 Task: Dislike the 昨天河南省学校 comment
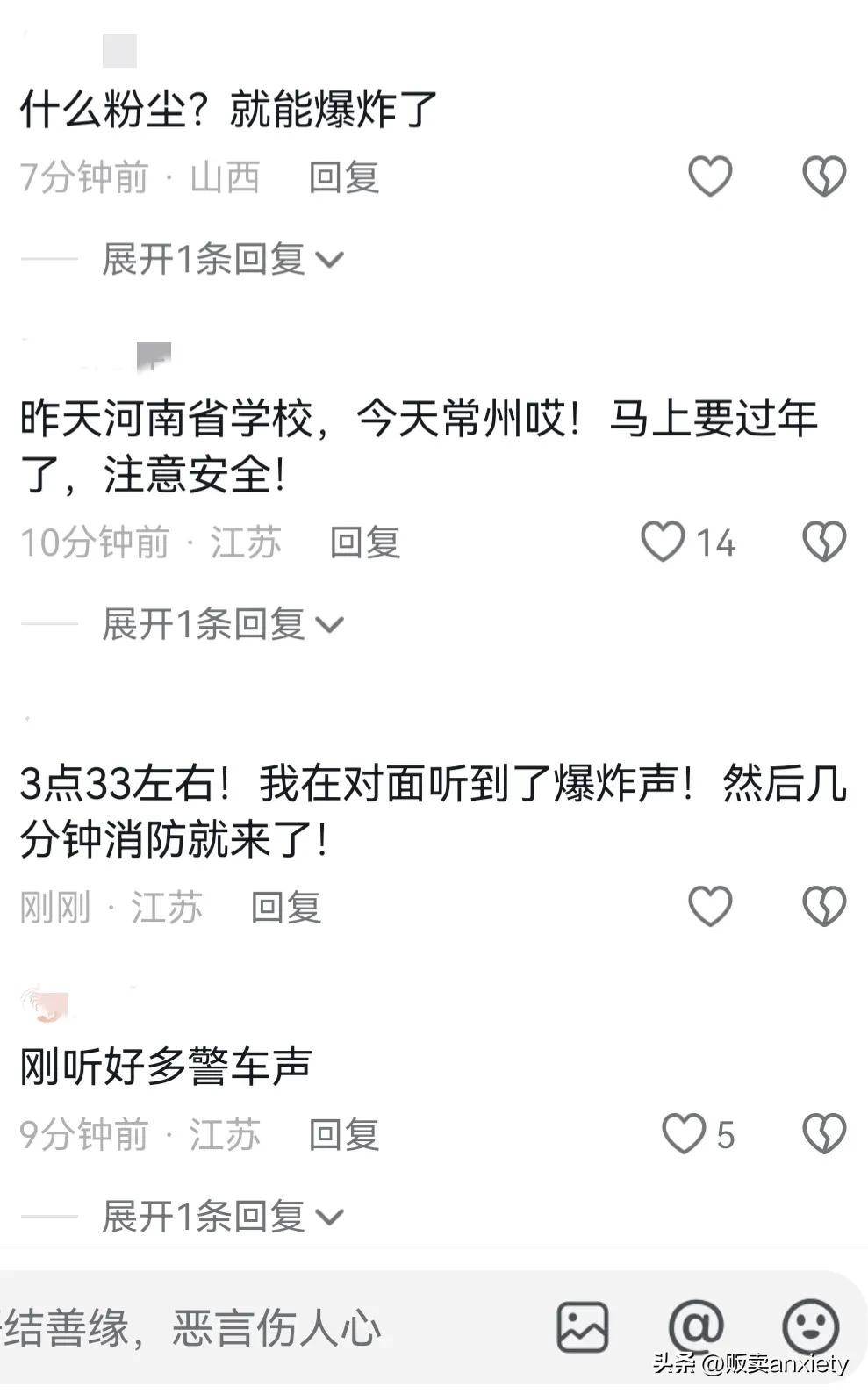[823, 542]
